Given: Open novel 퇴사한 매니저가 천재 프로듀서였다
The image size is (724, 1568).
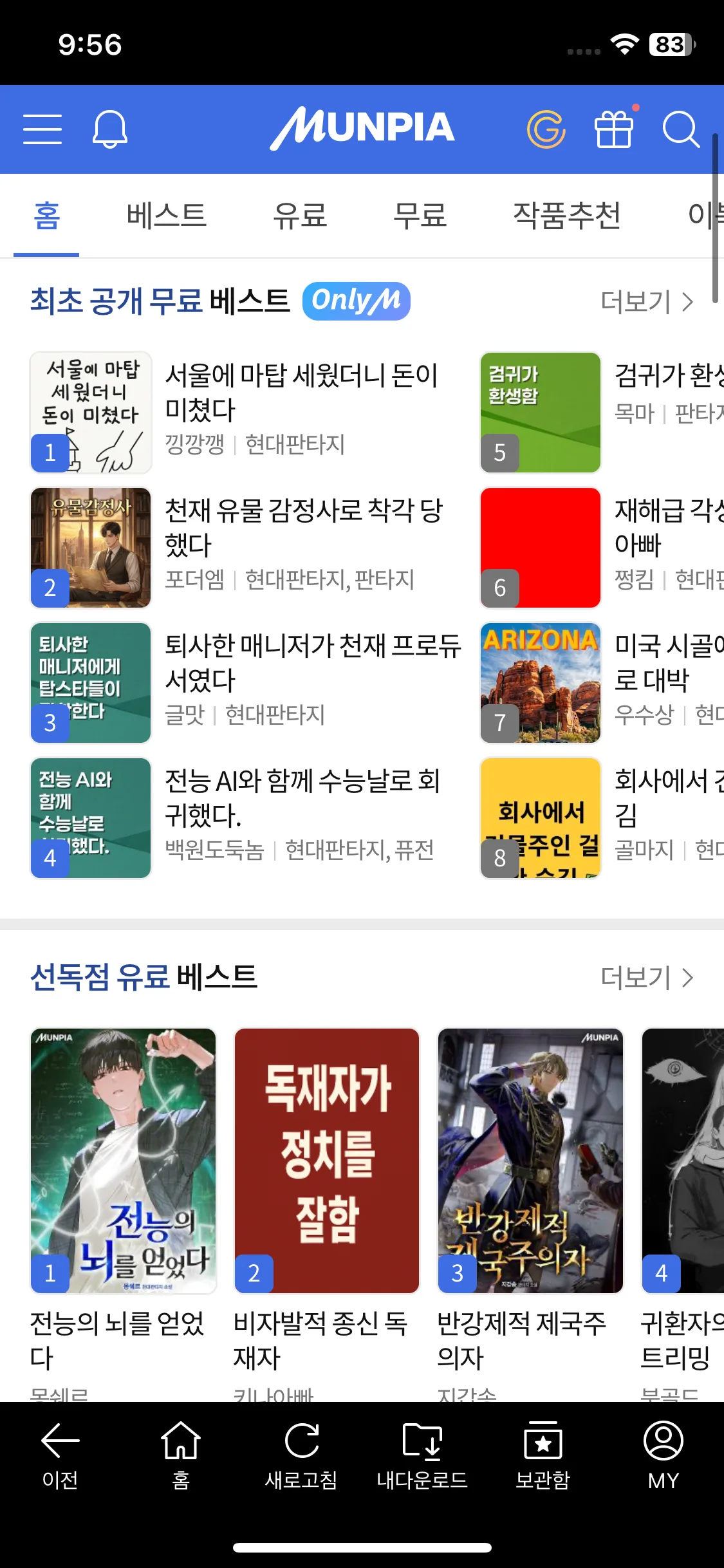Looking at the screenshot, I should 312,663.
